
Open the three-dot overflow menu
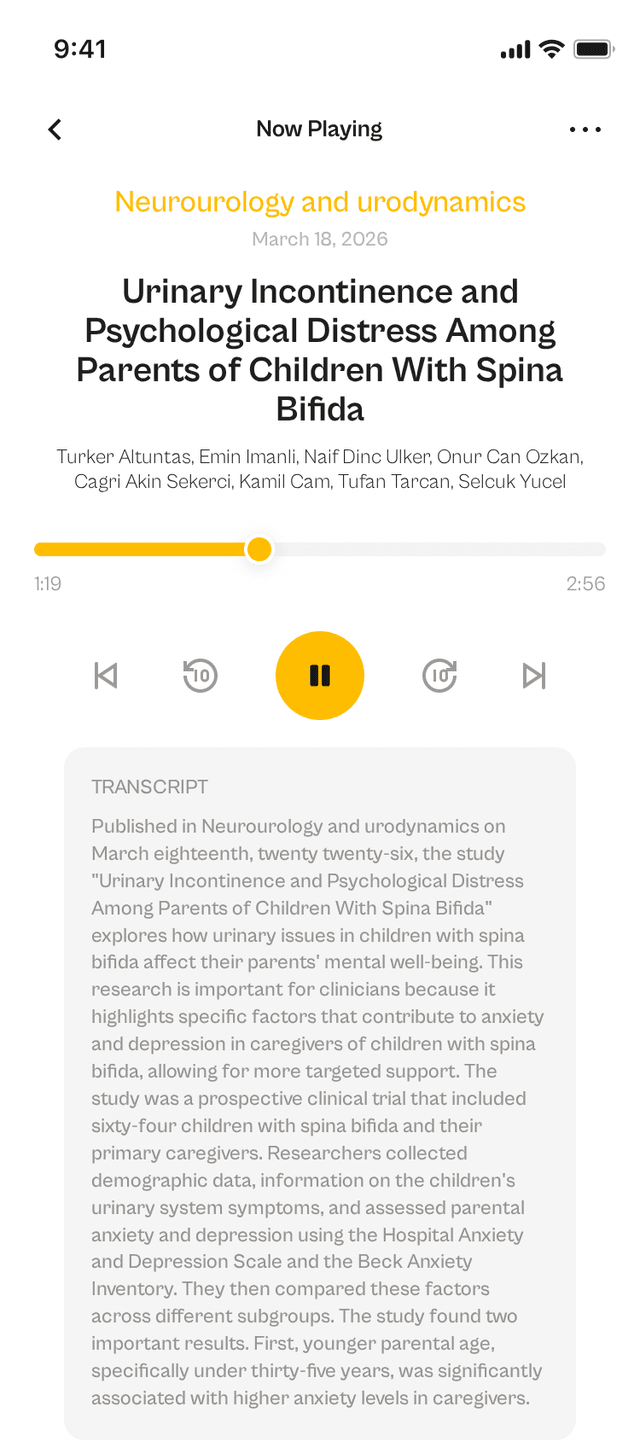coord(585,129)
